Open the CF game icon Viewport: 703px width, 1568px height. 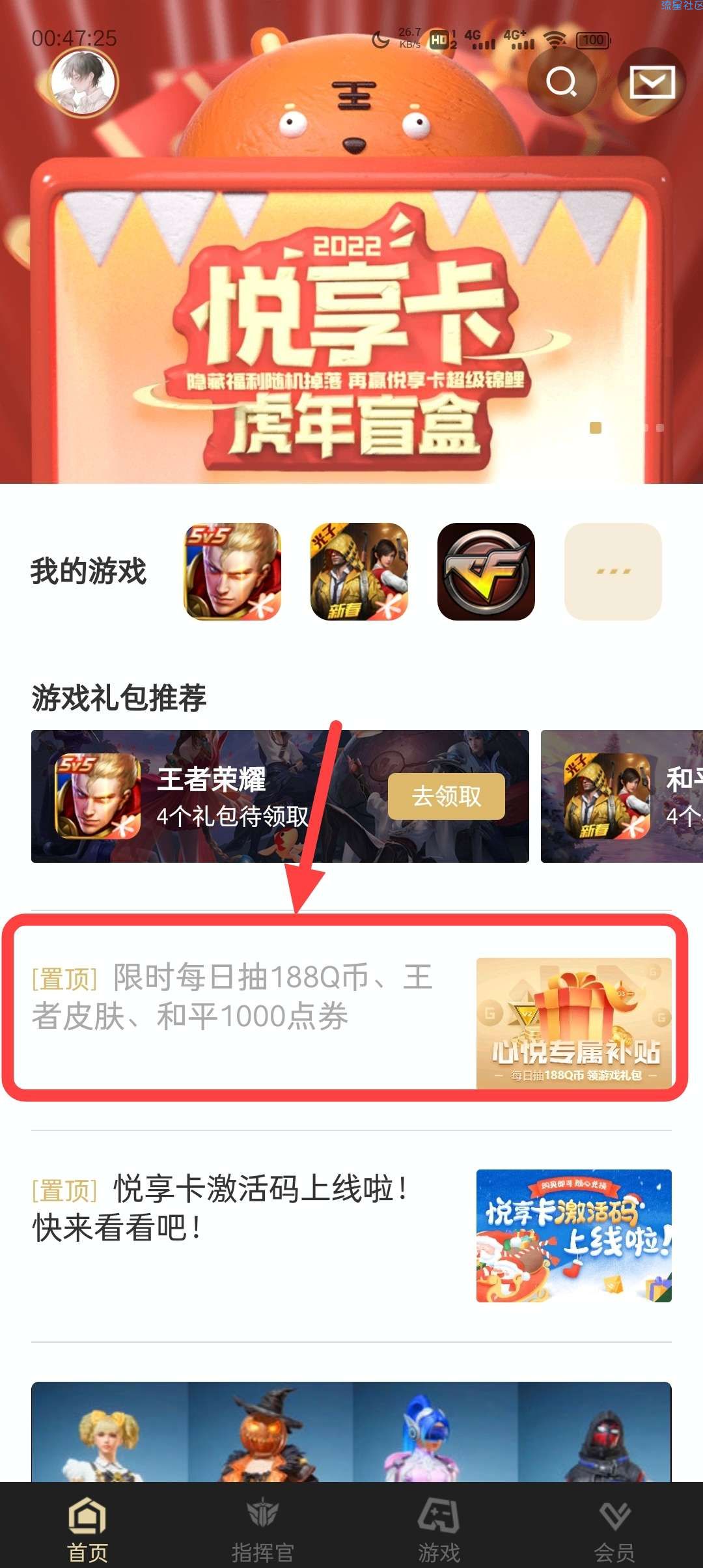(x=486, y=572)
